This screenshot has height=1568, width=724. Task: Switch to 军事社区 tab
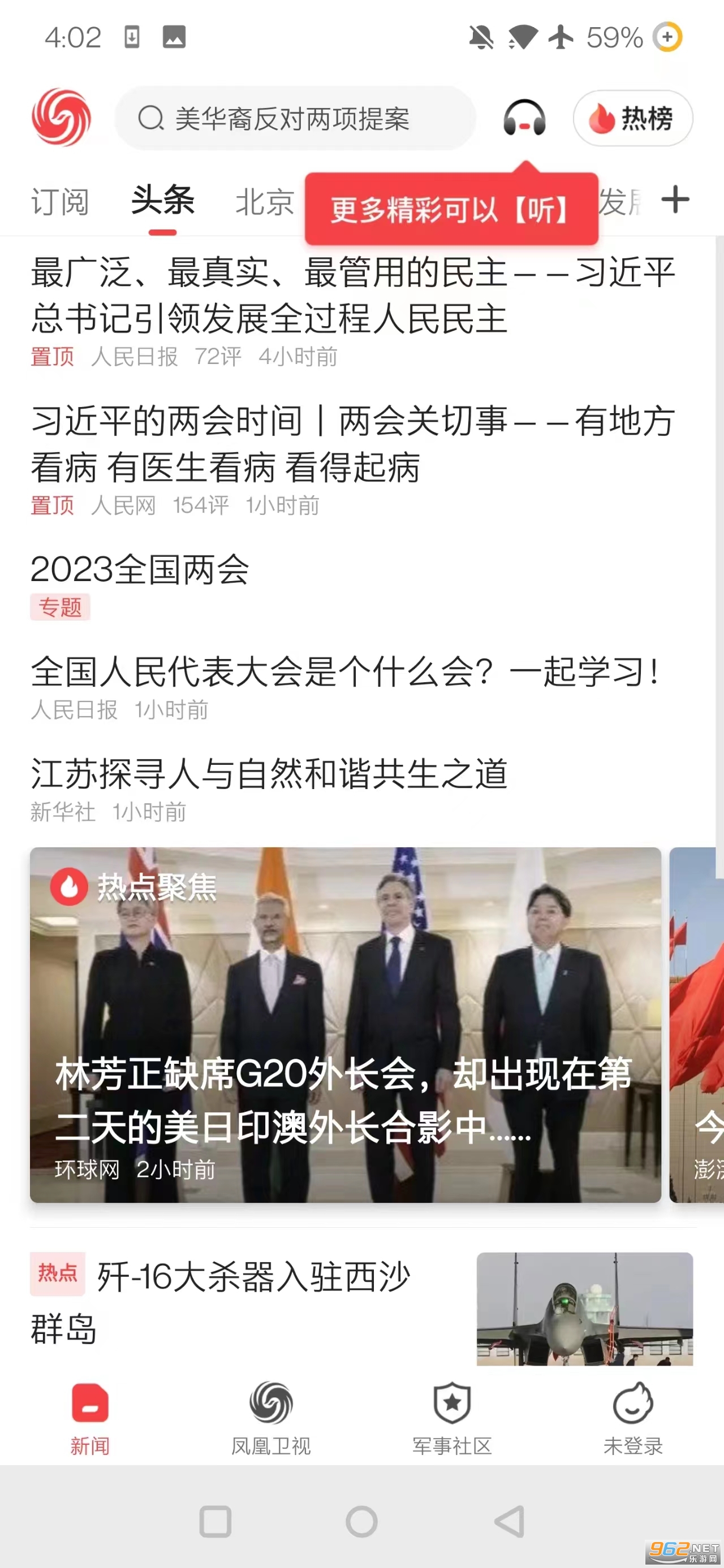coord(452,1418)
